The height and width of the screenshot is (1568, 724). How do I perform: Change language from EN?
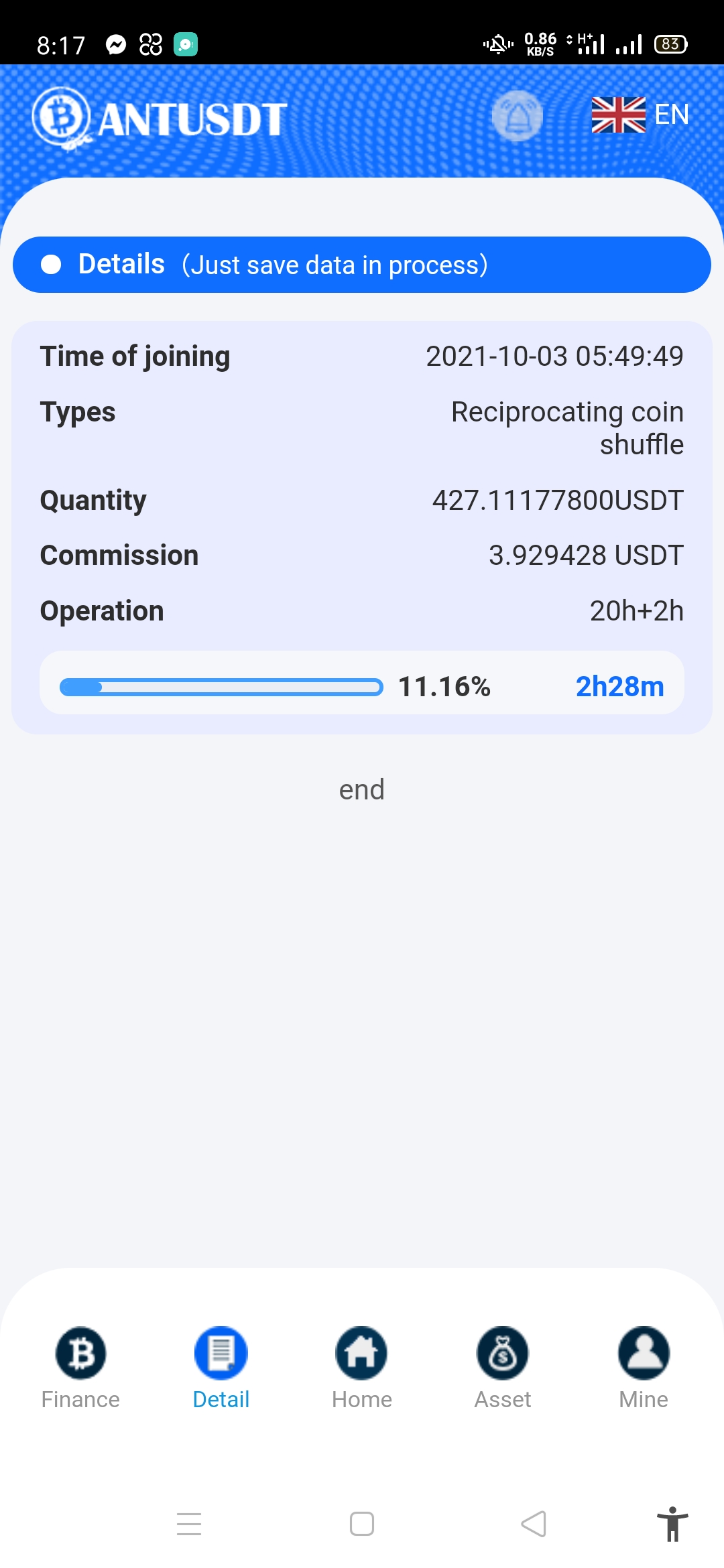click(640, 115)
